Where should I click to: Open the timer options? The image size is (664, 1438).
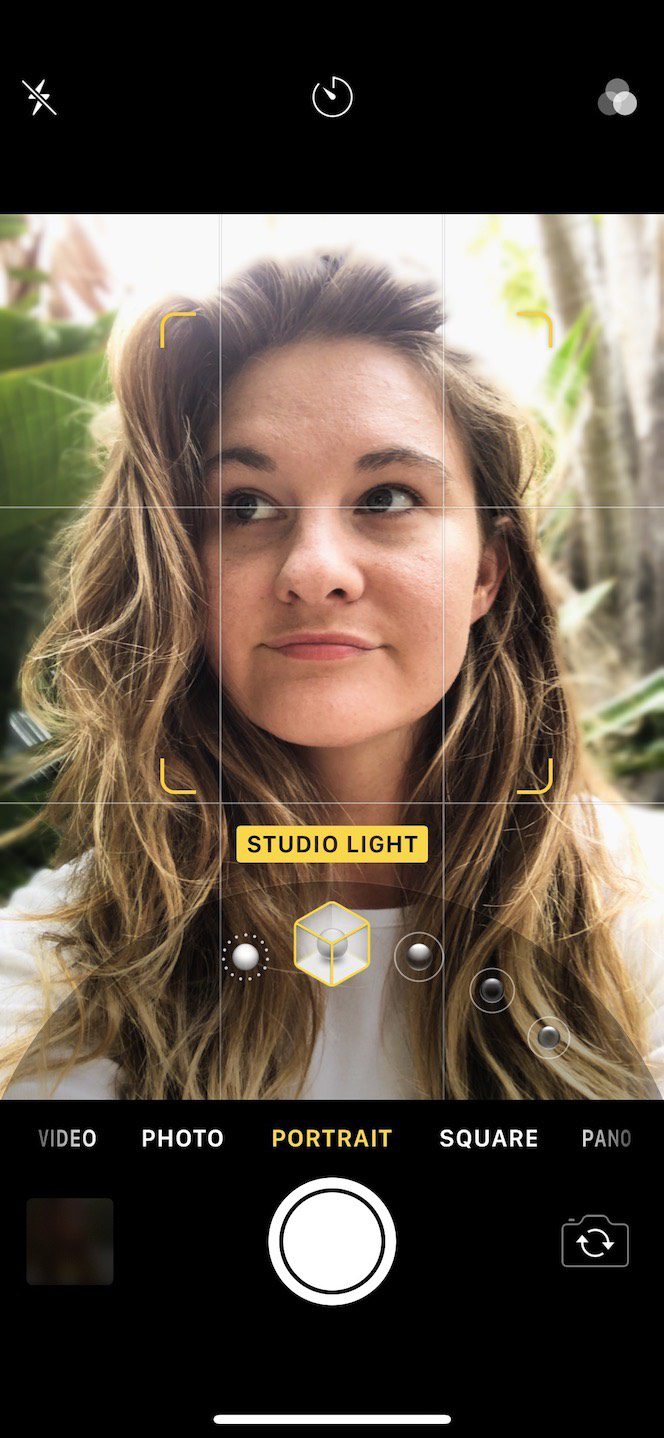[332, 98]
